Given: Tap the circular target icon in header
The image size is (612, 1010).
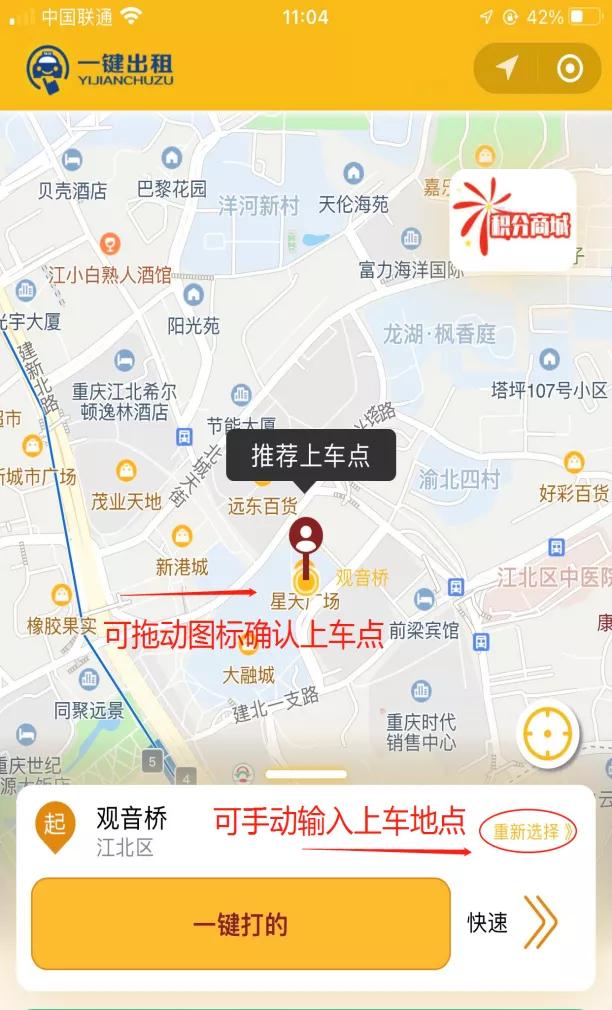Looking at the screenshot, I should [x=569, y=68].
